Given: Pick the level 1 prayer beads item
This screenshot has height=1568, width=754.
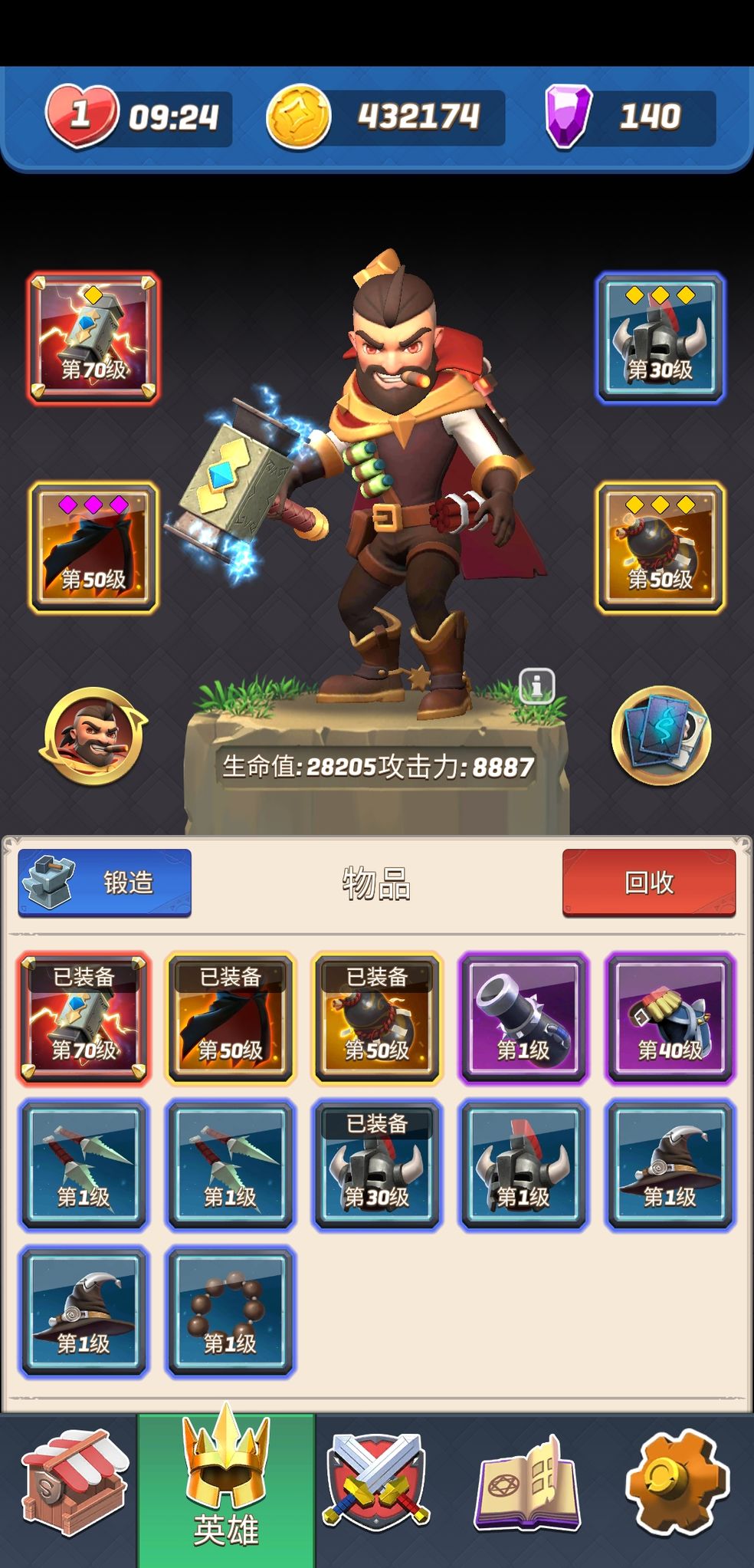Looking at the screenshot, I should pyautogui.click(x=230, y=1311).
